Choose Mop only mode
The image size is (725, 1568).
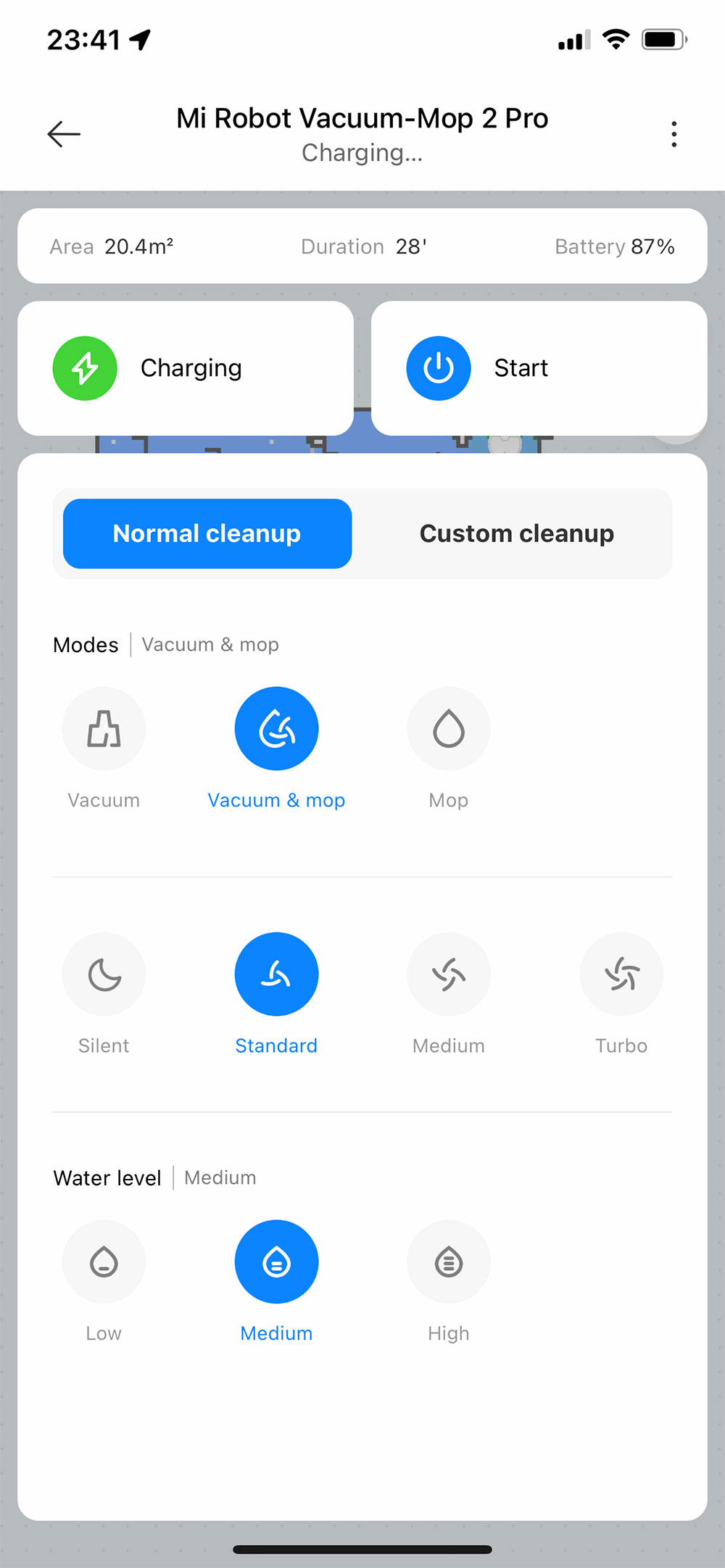click(x=449, y=729)
